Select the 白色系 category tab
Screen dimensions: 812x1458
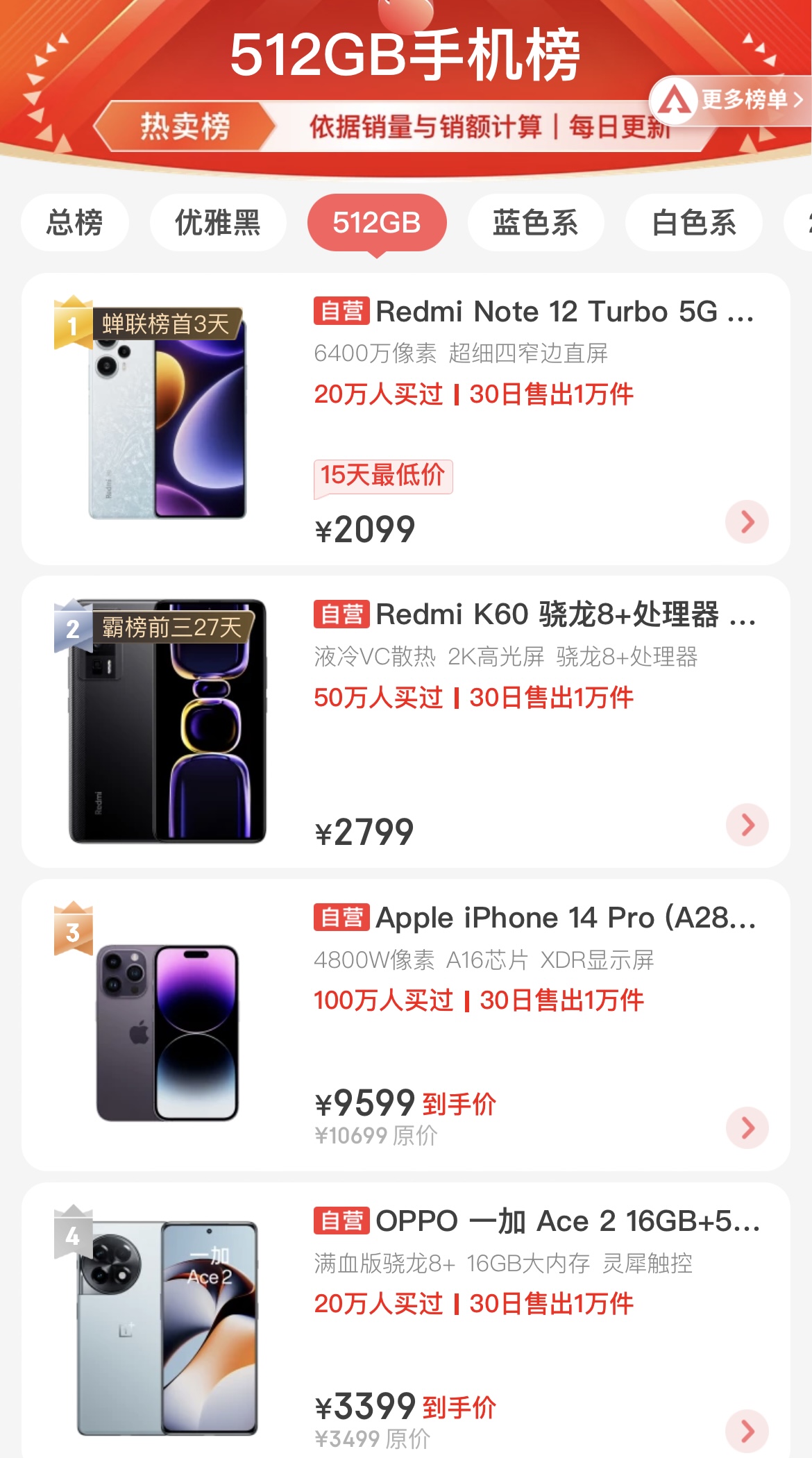point(694,222)
